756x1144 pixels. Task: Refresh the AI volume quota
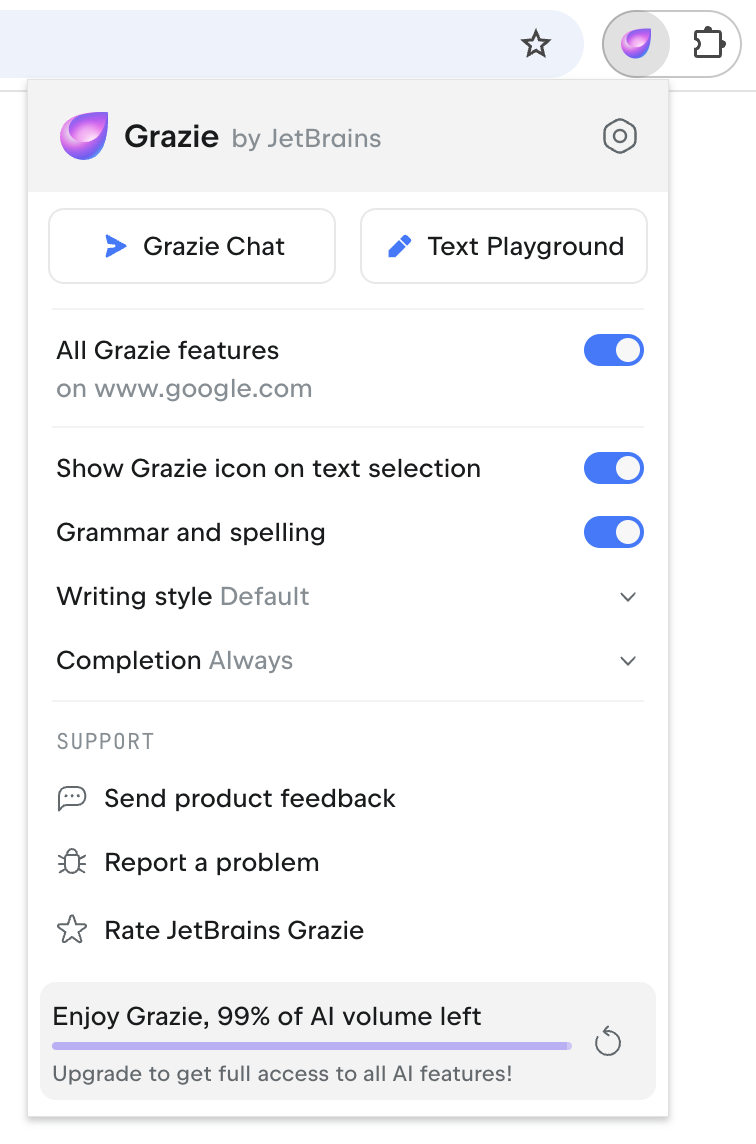click(x=608, y=1042)
